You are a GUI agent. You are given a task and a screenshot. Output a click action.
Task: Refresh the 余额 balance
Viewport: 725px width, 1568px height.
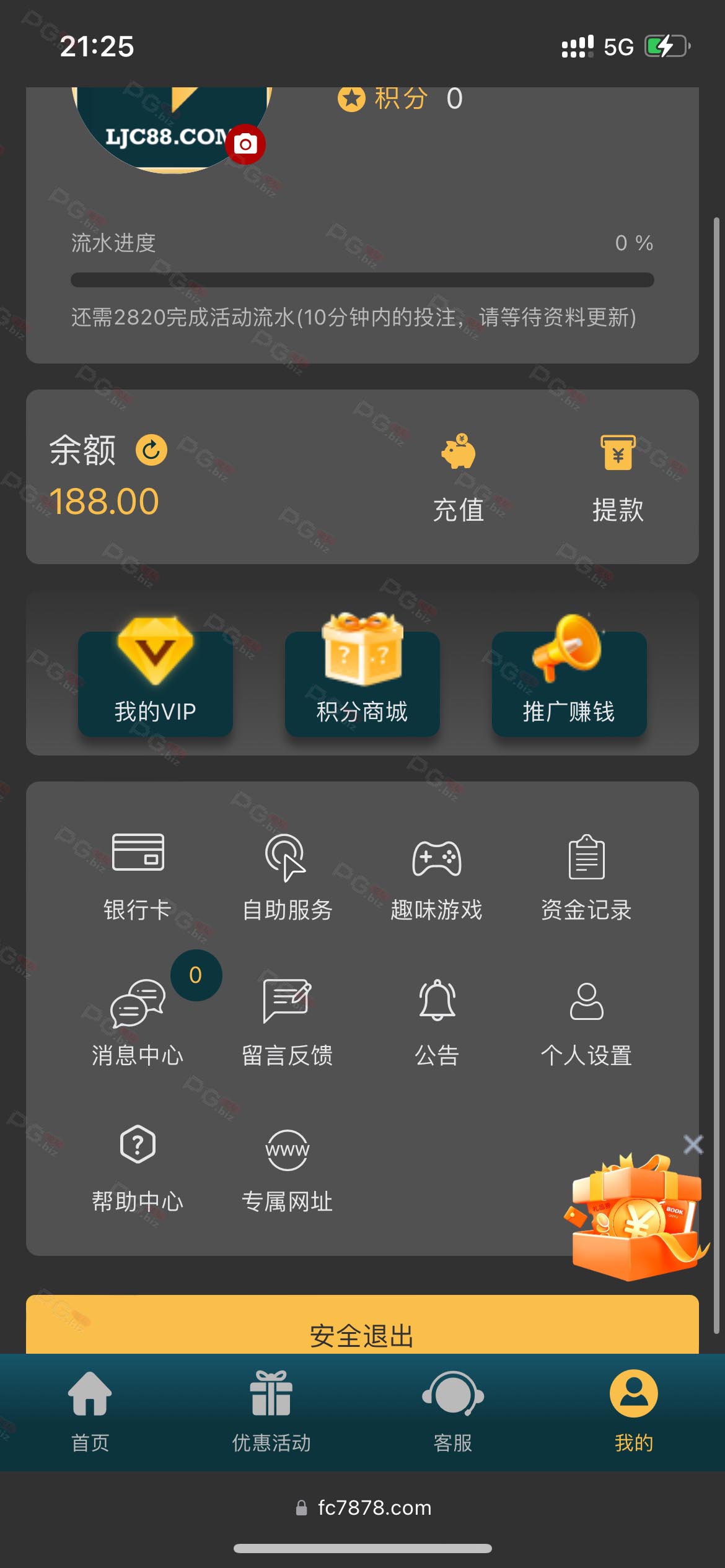click(x=151, y=450)
